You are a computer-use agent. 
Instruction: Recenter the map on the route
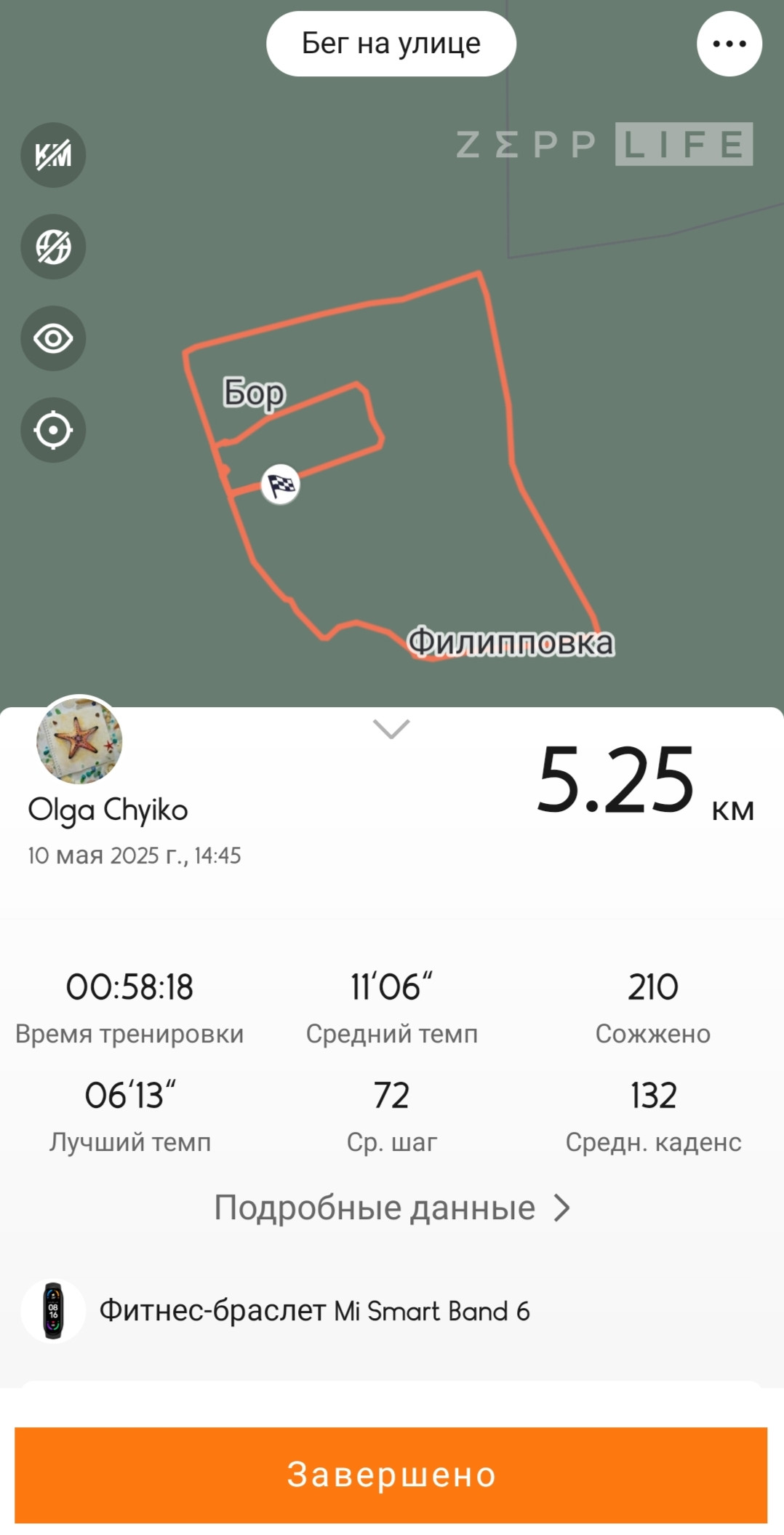pos(53,430)
